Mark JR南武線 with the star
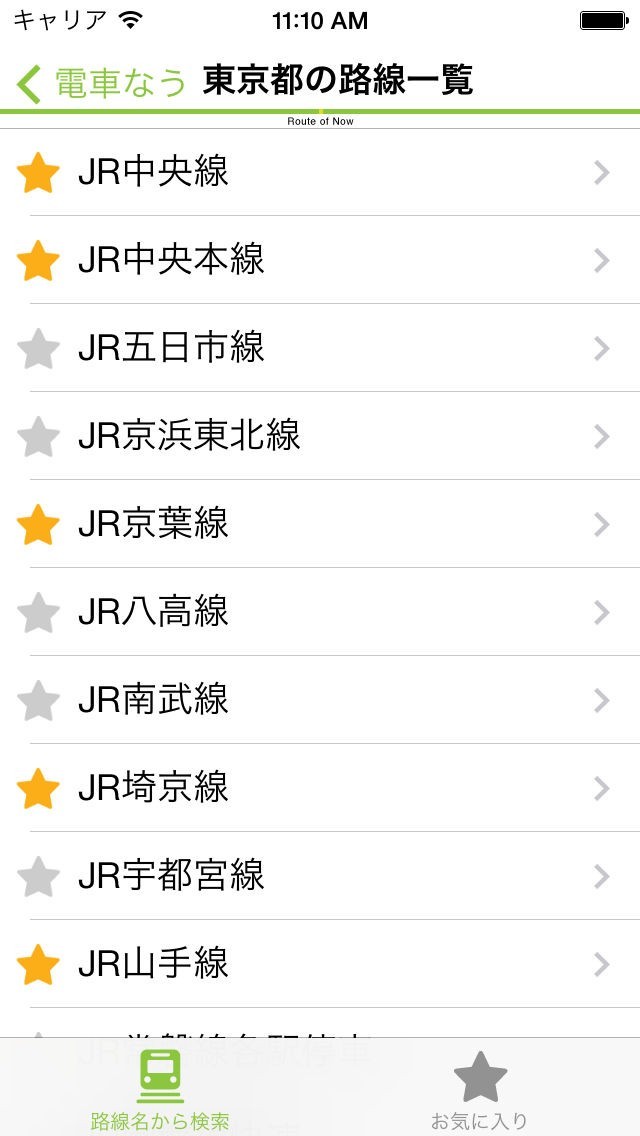 (x=39, y=701)
